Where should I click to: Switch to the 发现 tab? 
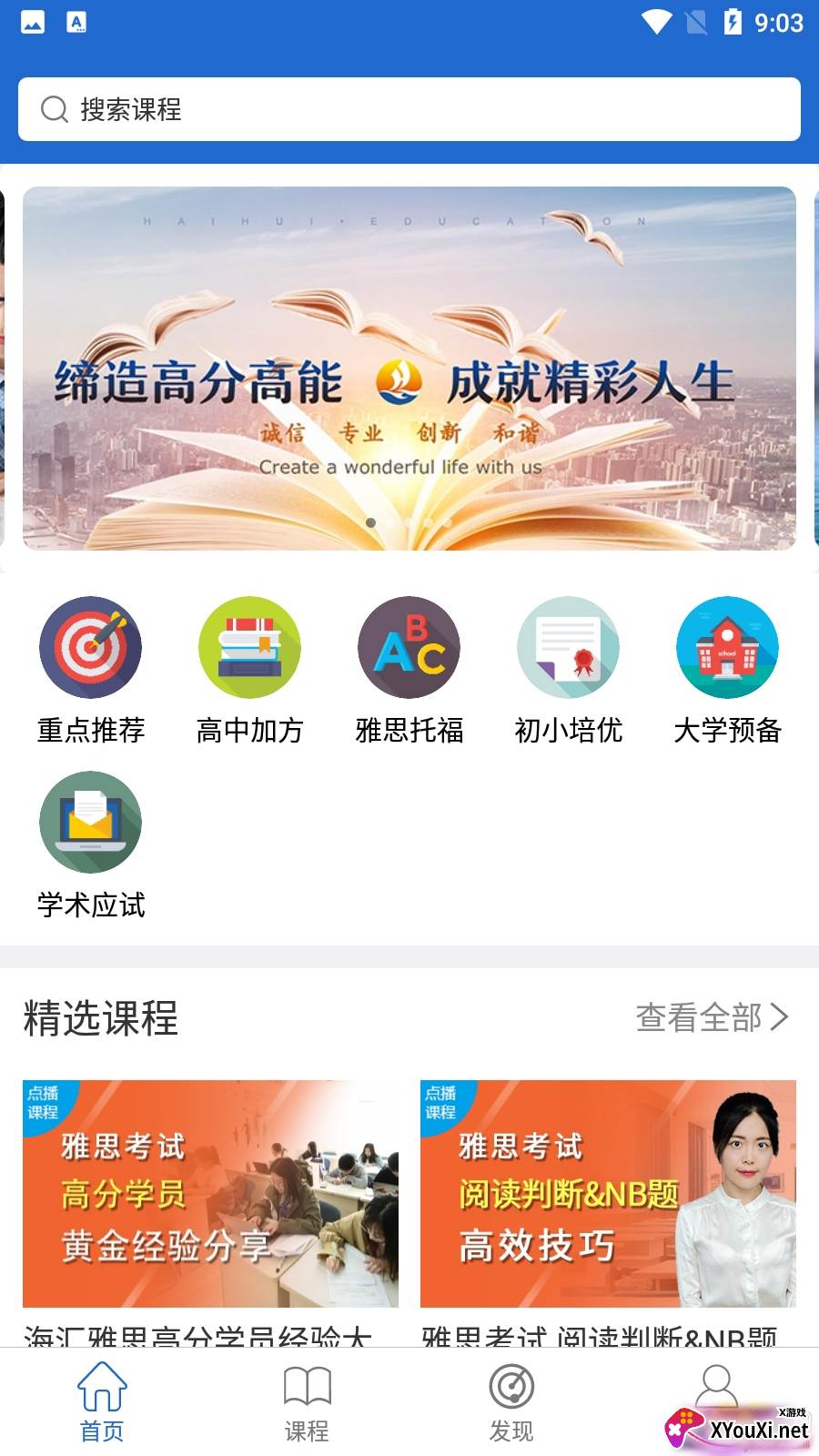coord(511,1401)
